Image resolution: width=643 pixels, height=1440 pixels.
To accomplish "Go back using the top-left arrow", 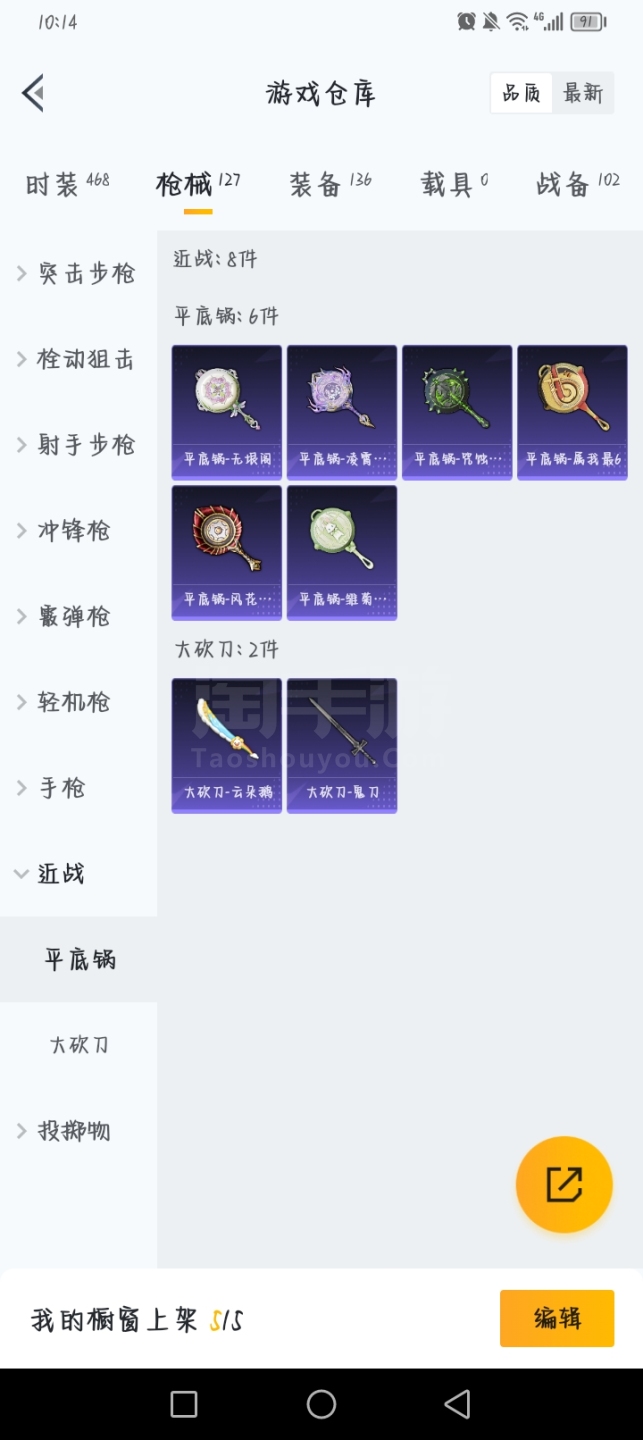I will pyautogui.click(x=33, y=93).
